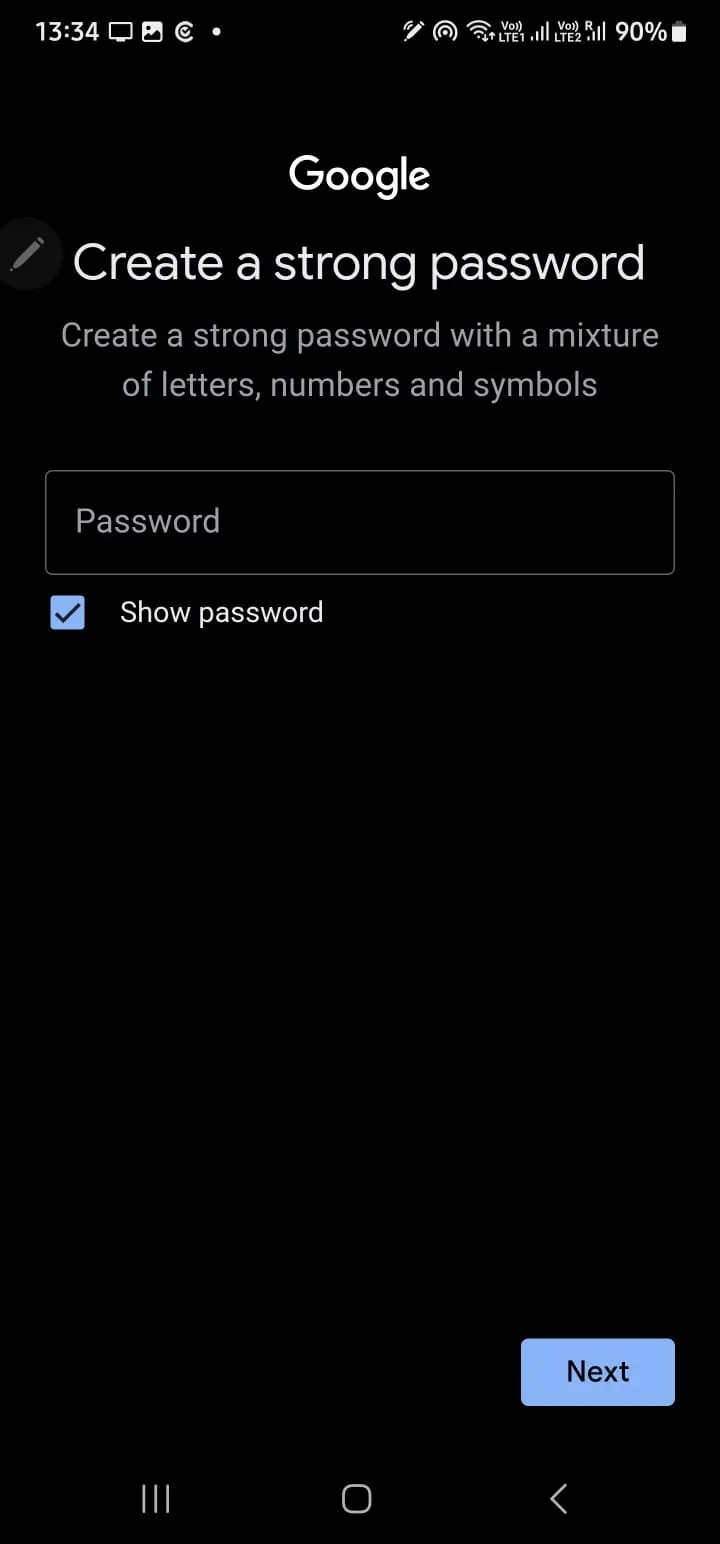Tap the floating pencil edit icon
Image resolution: width=720 pixels, height=1544 pixels.
27,254
